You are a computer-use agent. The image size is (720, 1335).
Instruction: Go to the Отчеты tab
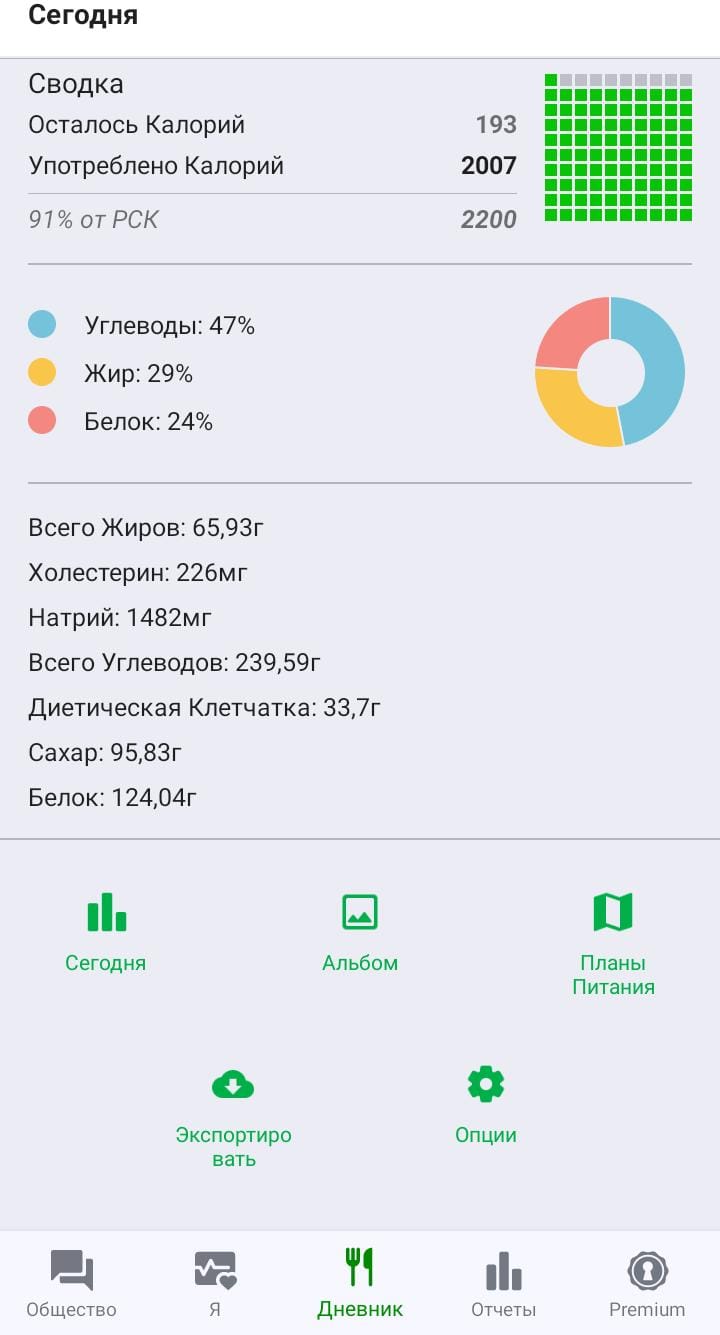coord(504,1283)
